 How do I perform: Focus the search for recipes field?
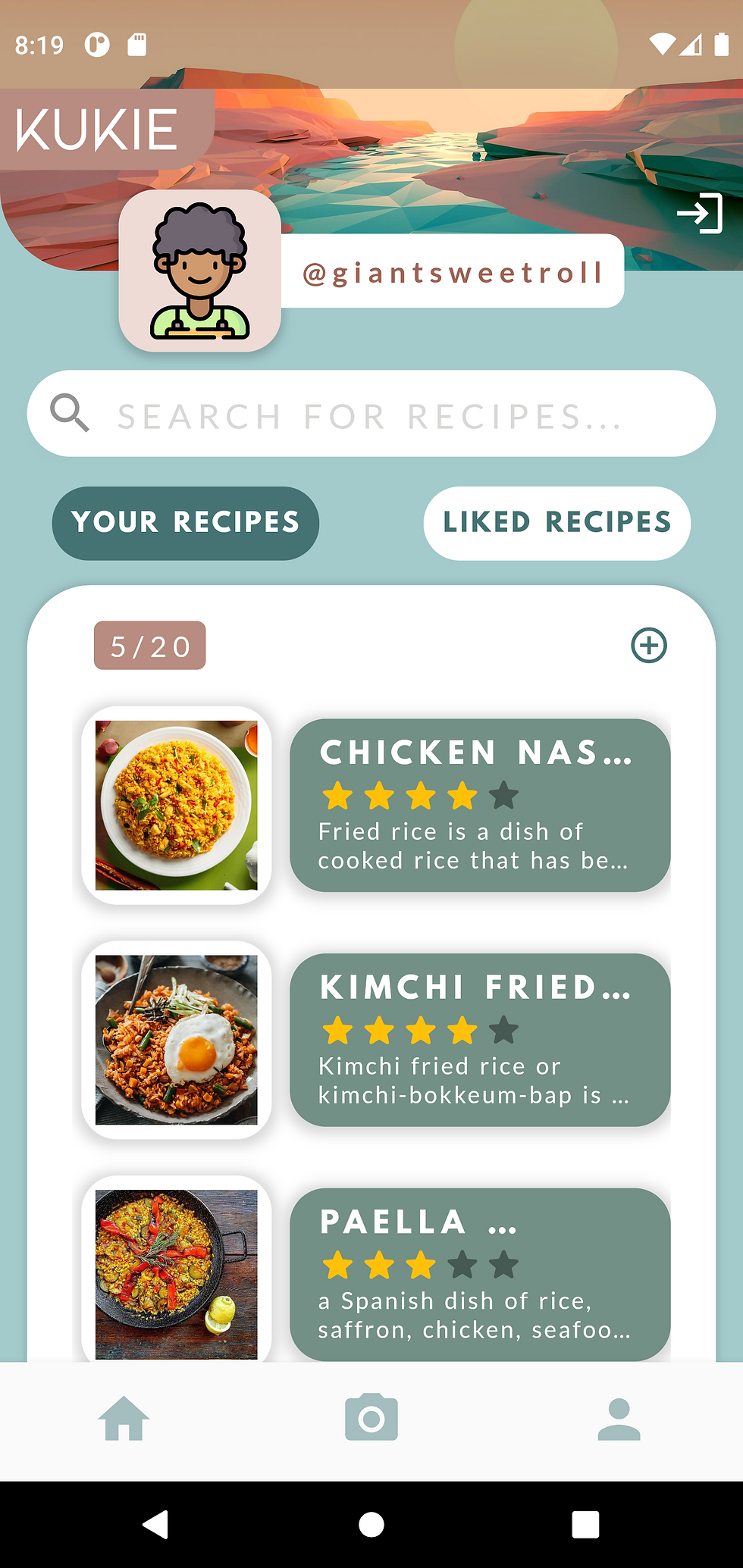(371, 415)
